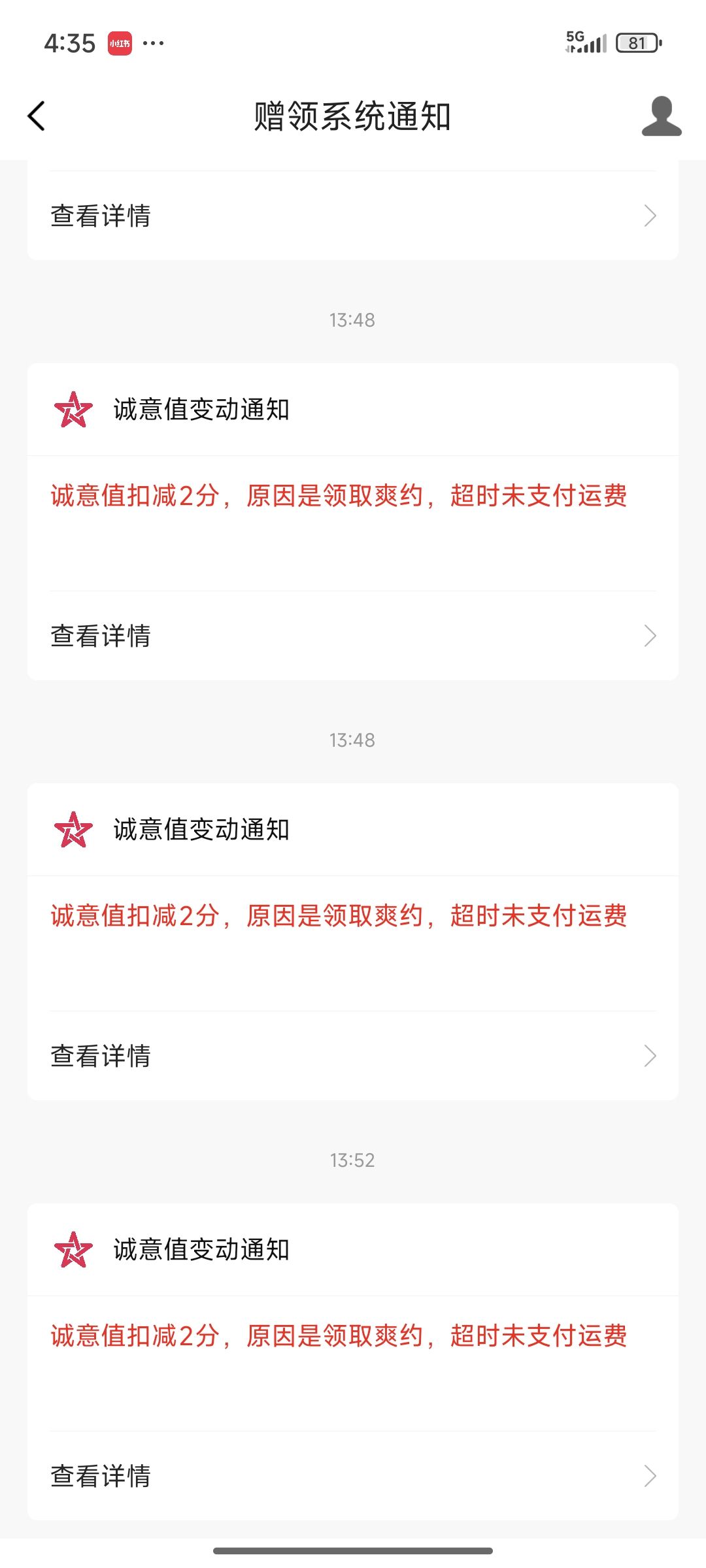Open 查看详情 of the partly visible top card
This screenshot has height=1568, width=706.
pos(353,216)
